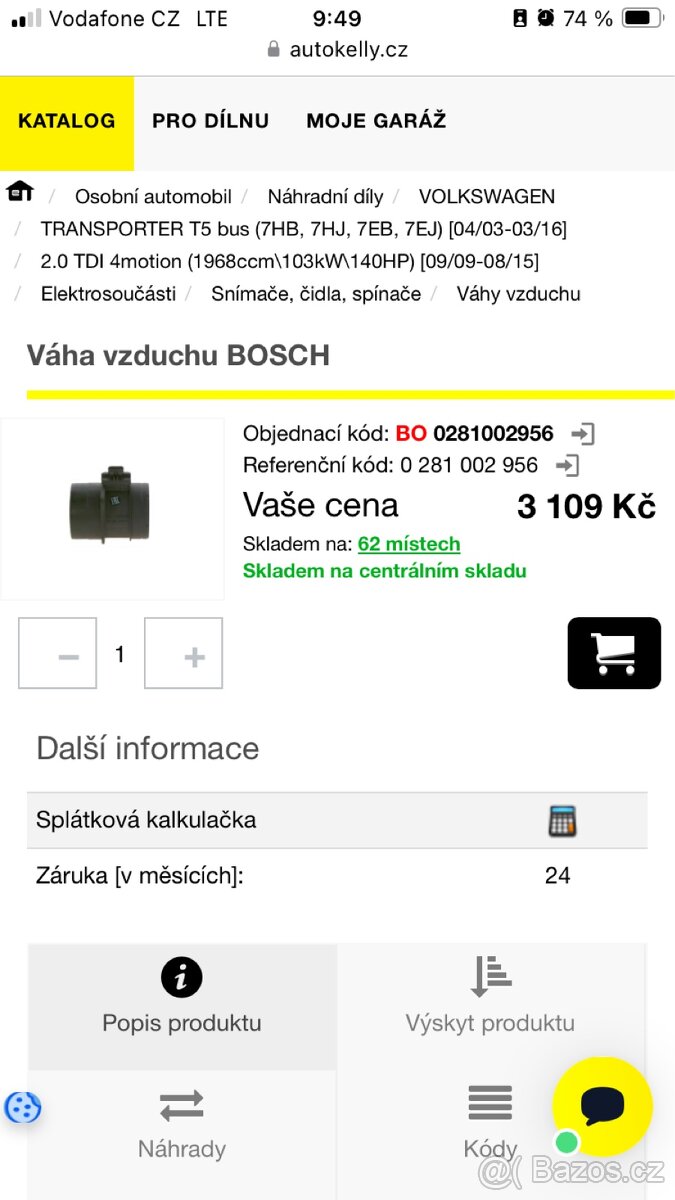Go to home via house breadcrumb icon
Image resolution: width=675 pixels, height=1200 pixels.
(x=20, y=192)
